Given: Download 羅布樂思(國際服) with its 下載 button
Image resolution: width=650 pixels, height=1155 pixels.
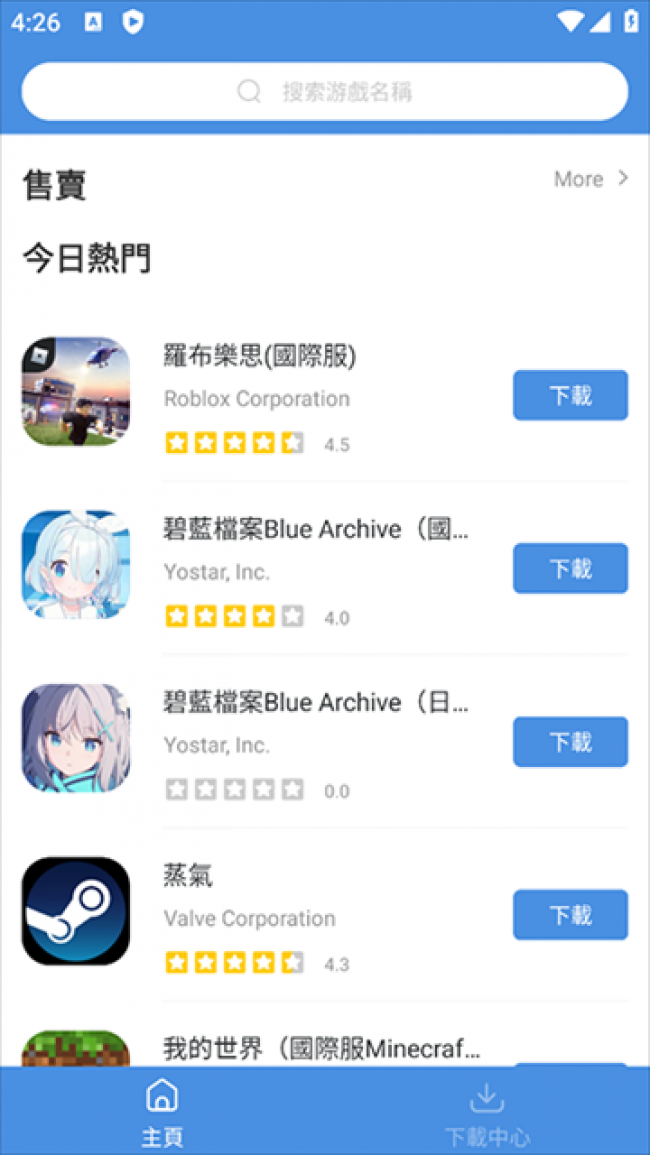Looking at the screenshot, I should click(570, 395).
